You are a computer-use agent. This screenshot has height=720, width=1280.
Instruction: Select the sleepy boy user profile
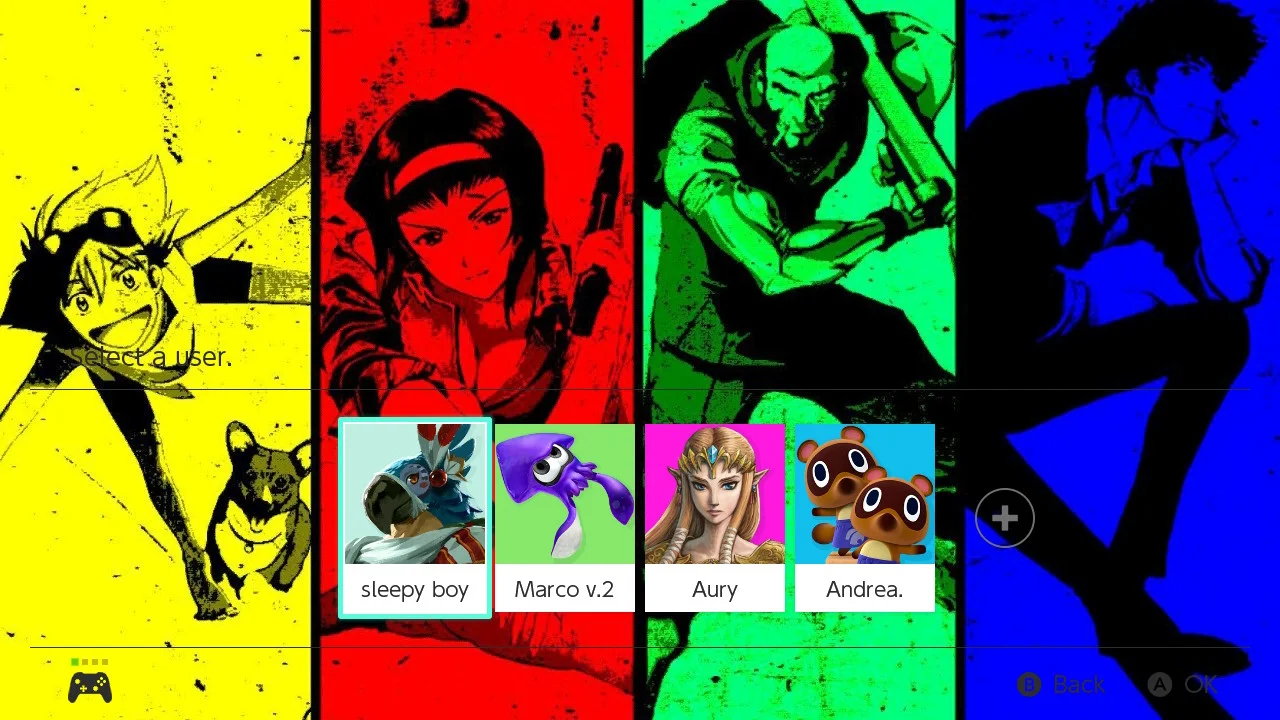(x=415, y=518)
